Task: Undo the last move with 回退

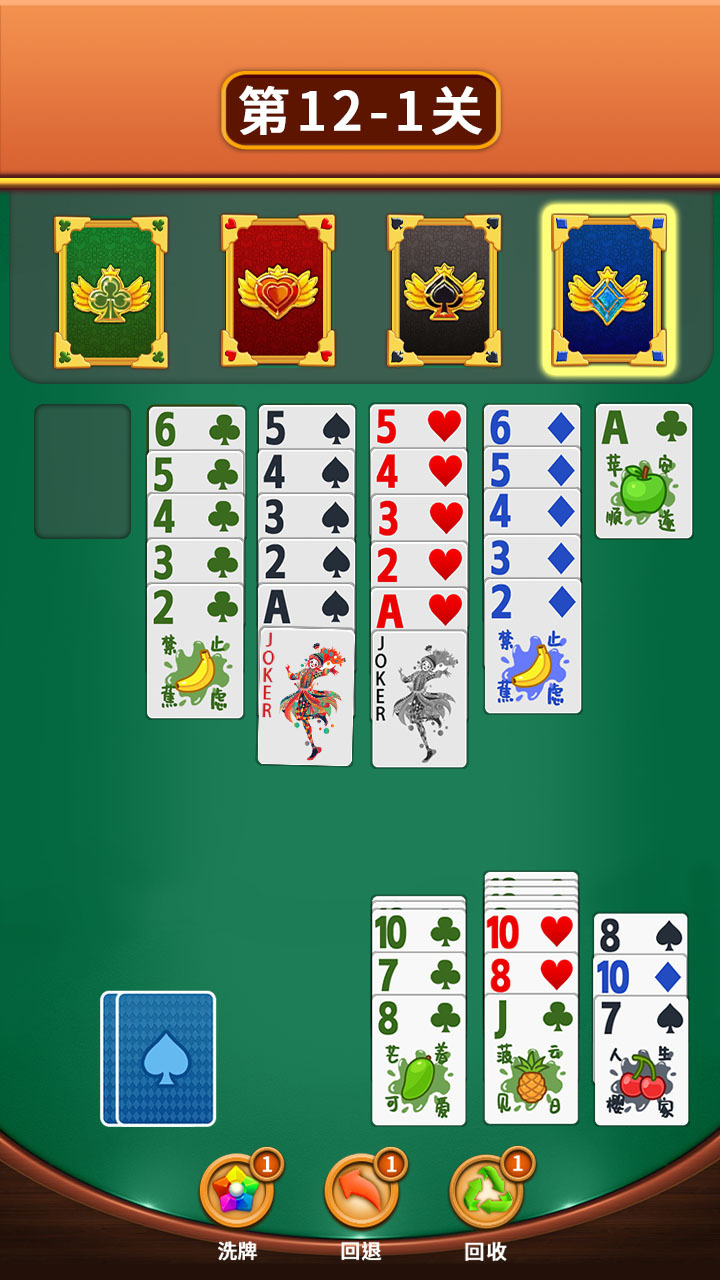Action: pyautogui.click(x=362, y=1192)
